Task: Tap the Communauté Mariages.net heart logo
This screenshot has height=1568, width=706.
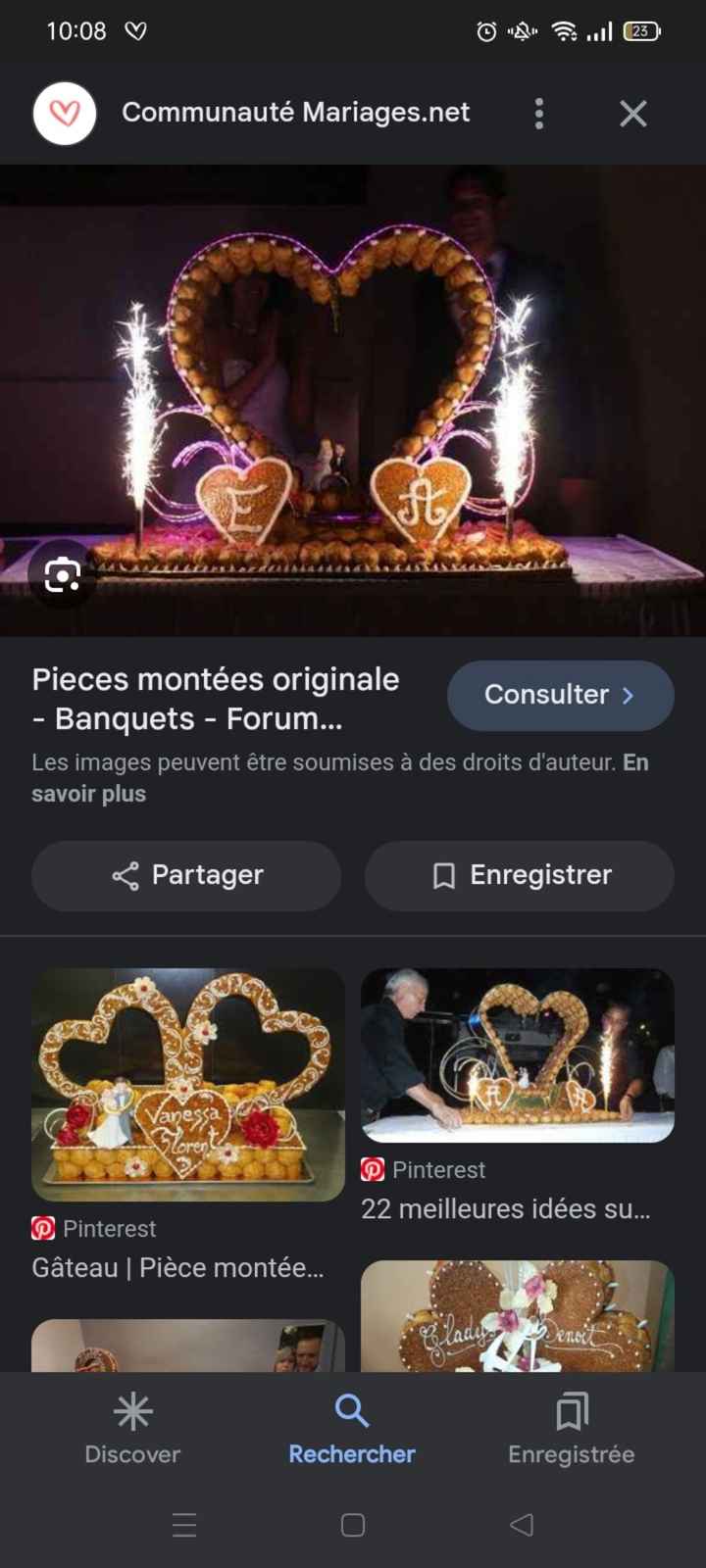Action: click(x=64, y=112)
